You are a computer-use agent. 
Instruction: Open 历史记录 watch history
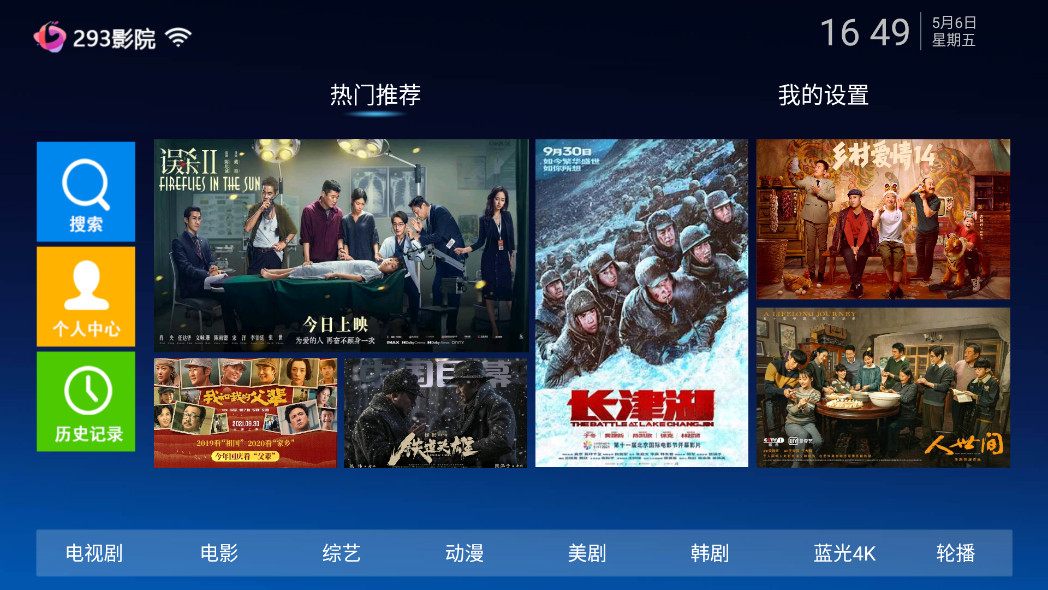86,401
